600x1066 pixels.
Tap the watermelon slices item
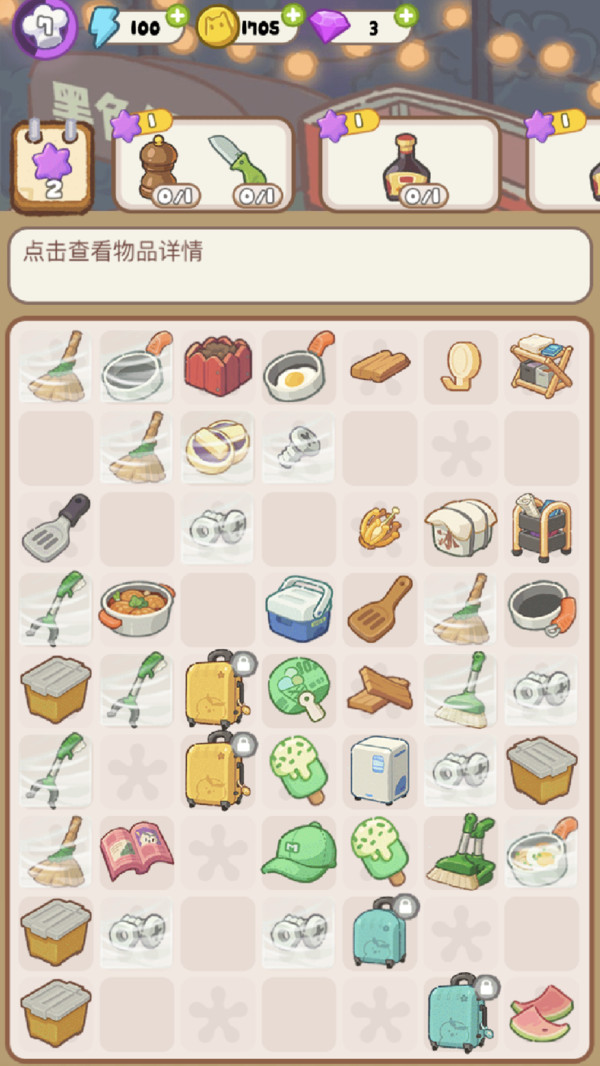542,1013
